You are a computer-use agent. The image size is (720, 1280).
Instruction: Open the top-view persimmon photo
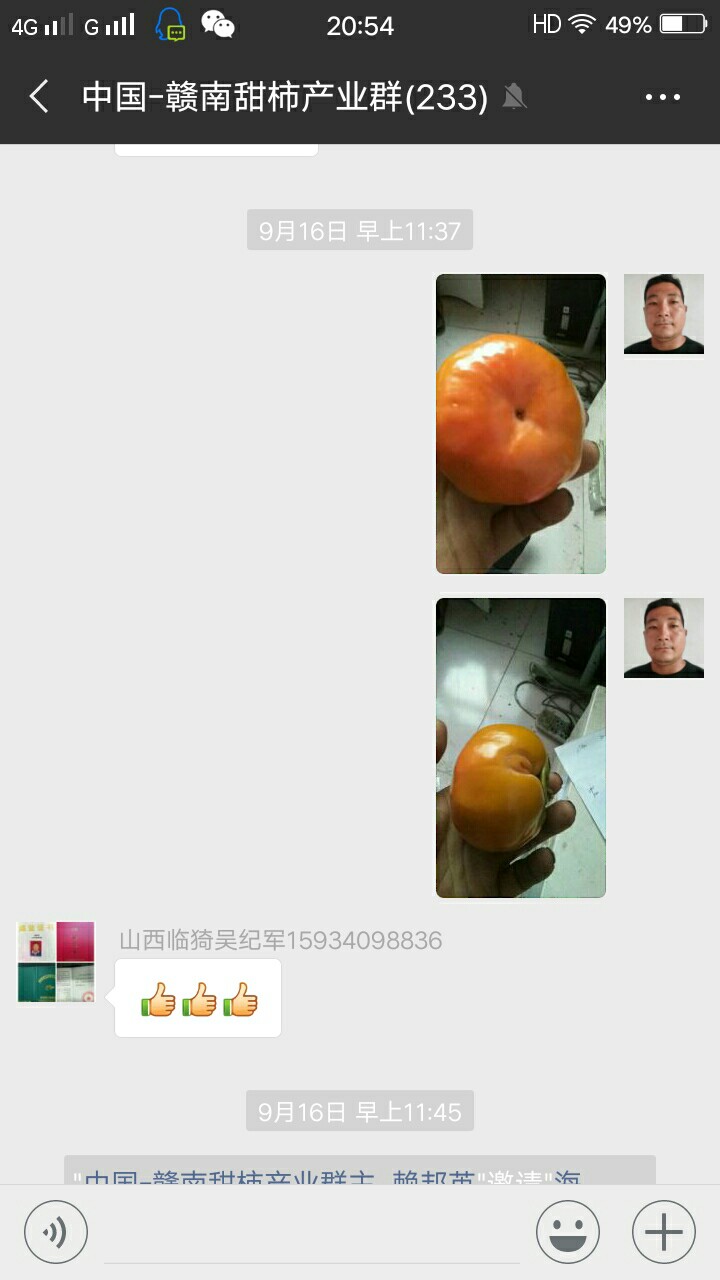point(521,424)
